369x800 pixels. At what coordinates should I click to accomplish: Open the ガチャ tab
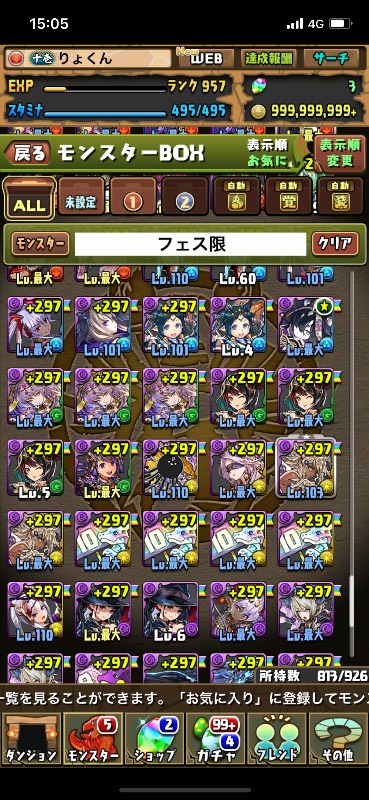click(215, 738)
